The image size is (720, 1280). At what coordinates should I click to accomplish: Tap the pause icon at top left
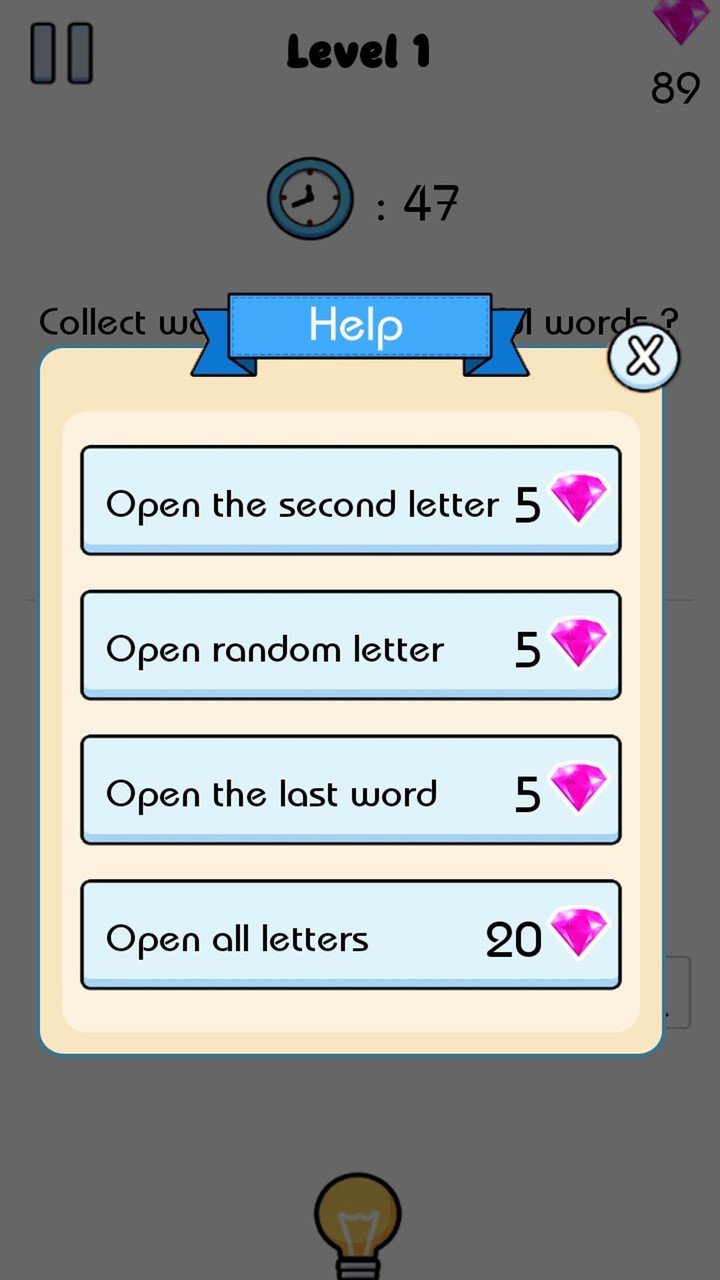tap(62, 52)
